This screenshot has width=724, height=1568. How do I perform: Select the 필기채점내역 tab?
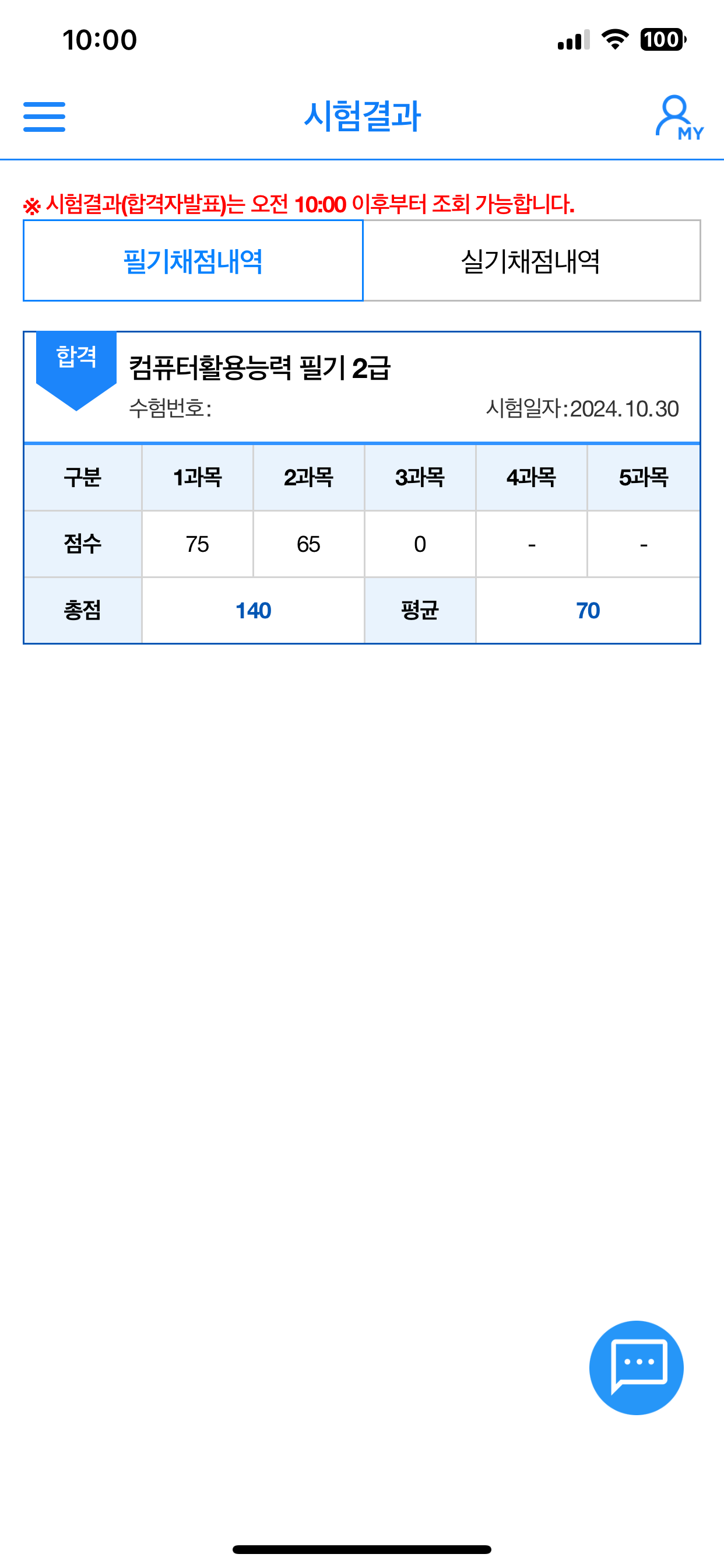point(193,261)
